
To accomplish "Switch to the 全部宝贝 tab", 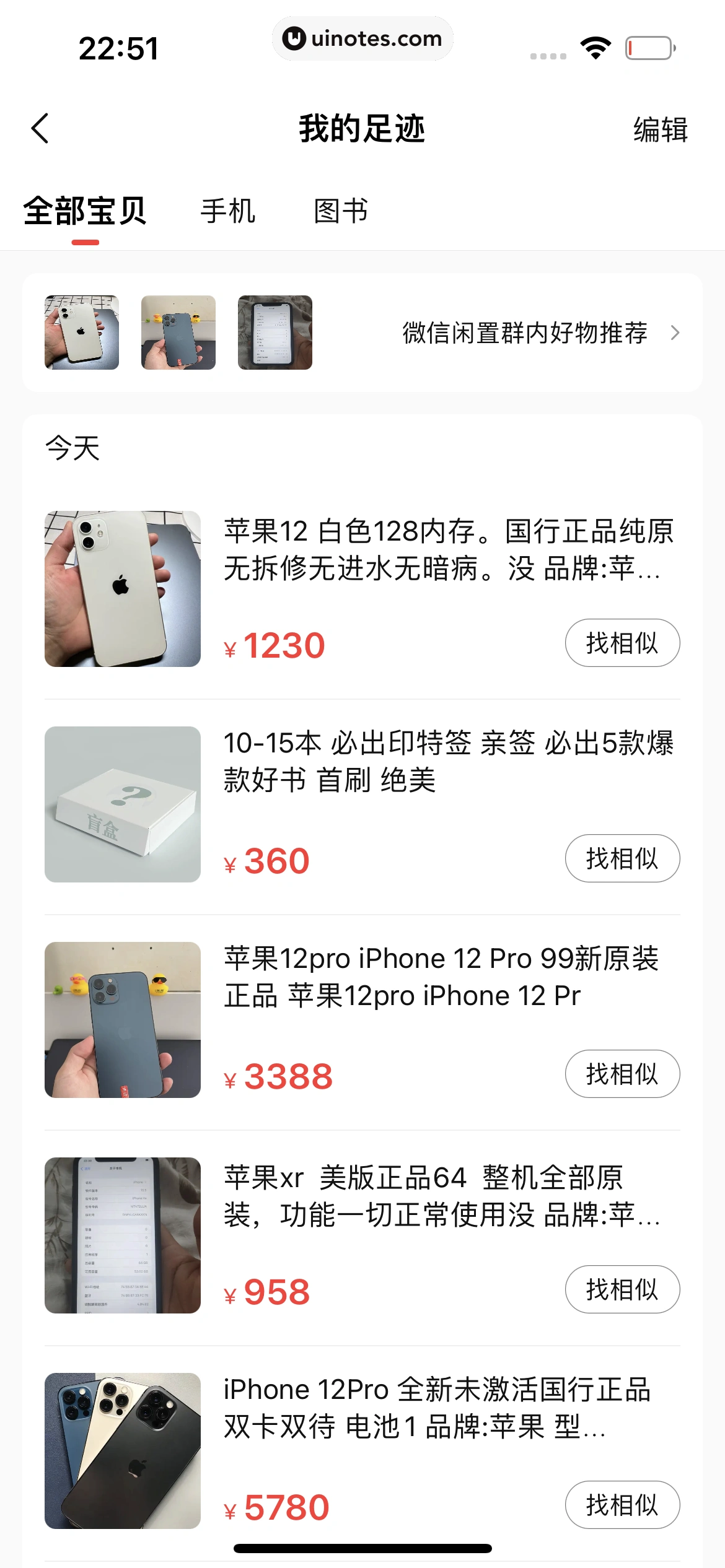I will point(84,211).
